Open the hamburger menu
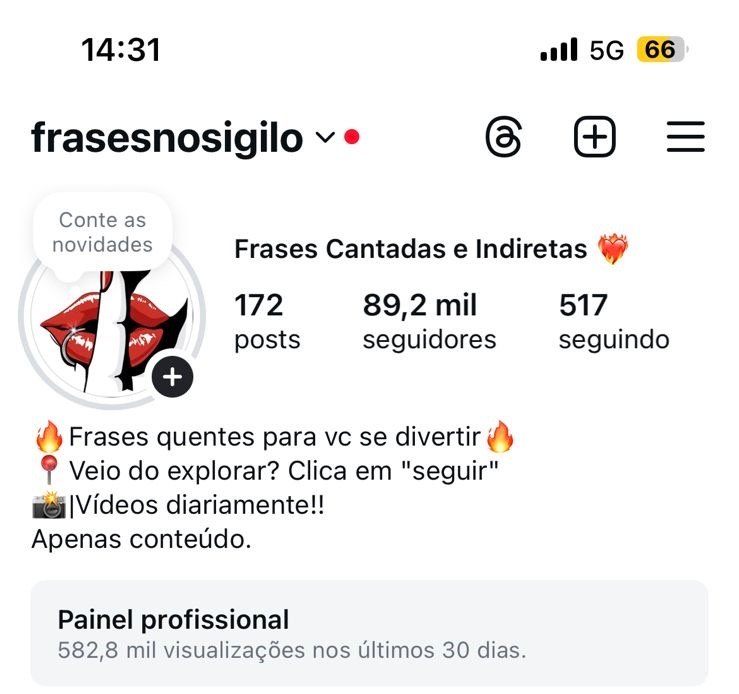The height and width of the screenshot is (694, 739). (685, 137)
